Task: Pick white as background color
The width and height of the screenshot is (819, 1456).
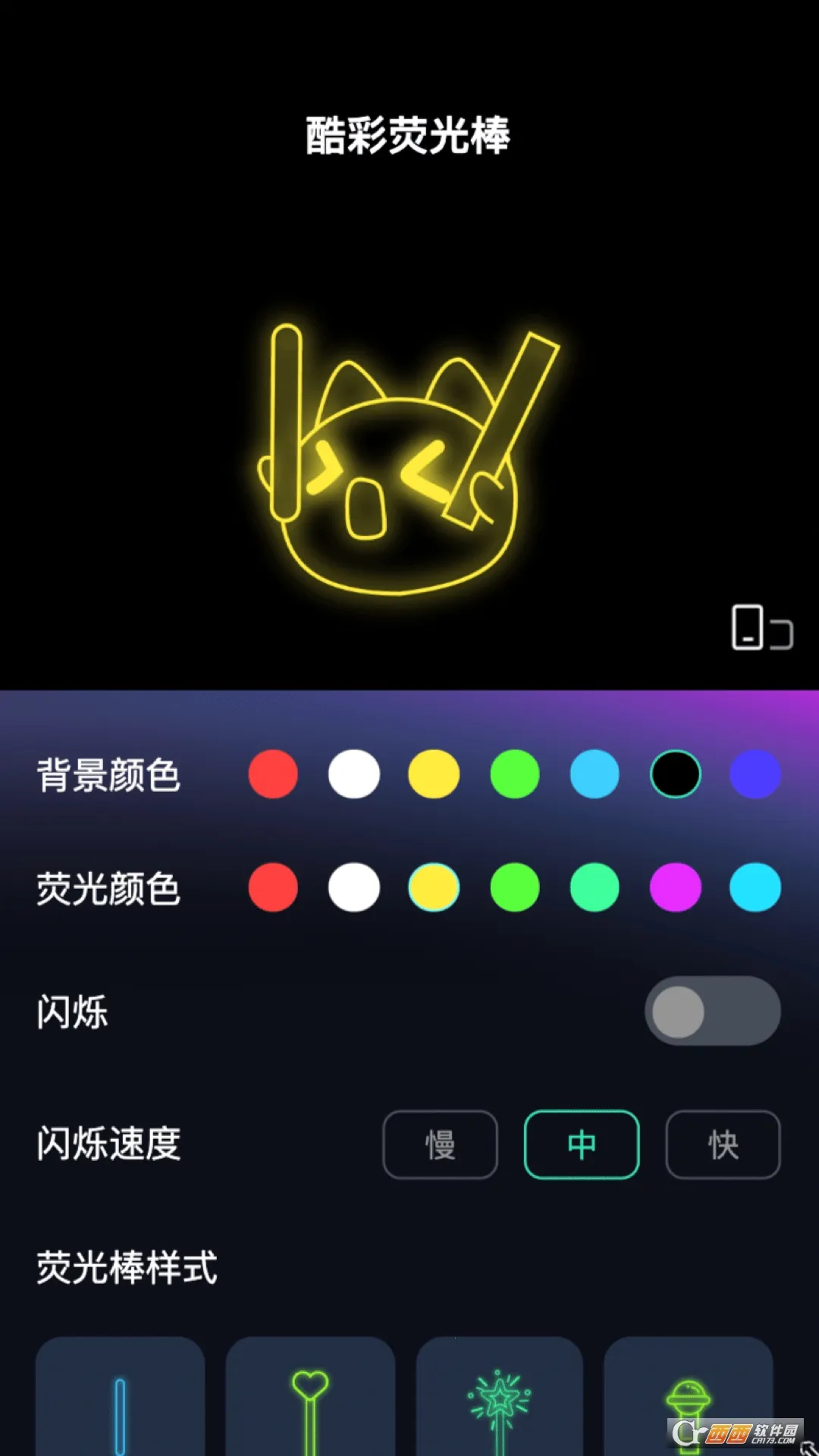Action: point(353,774)
